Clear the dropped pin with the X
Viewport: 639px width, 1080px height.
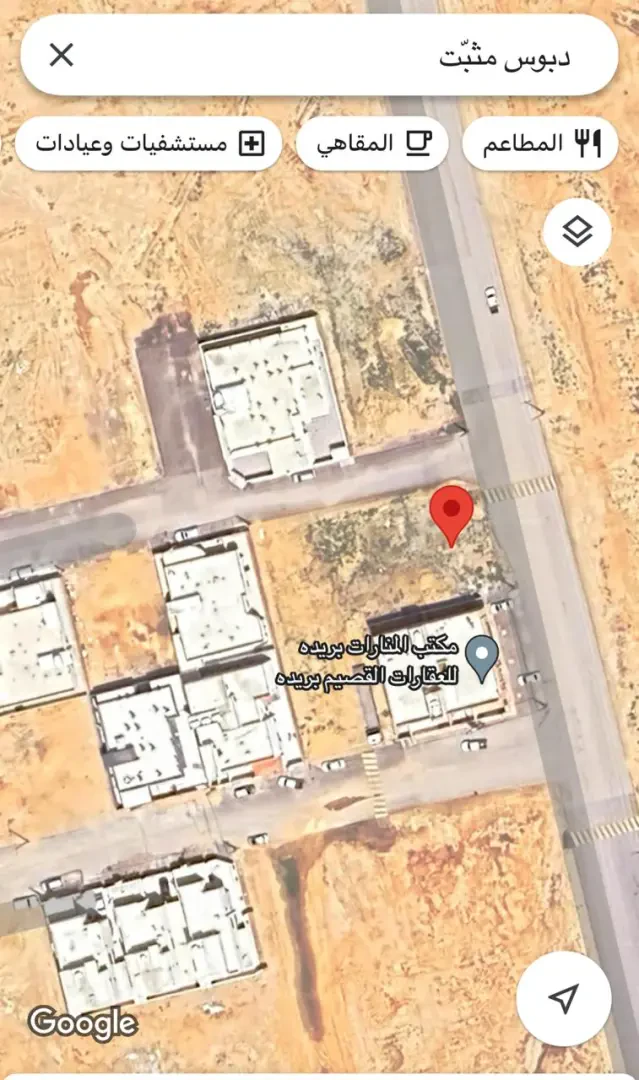(61, 55)
